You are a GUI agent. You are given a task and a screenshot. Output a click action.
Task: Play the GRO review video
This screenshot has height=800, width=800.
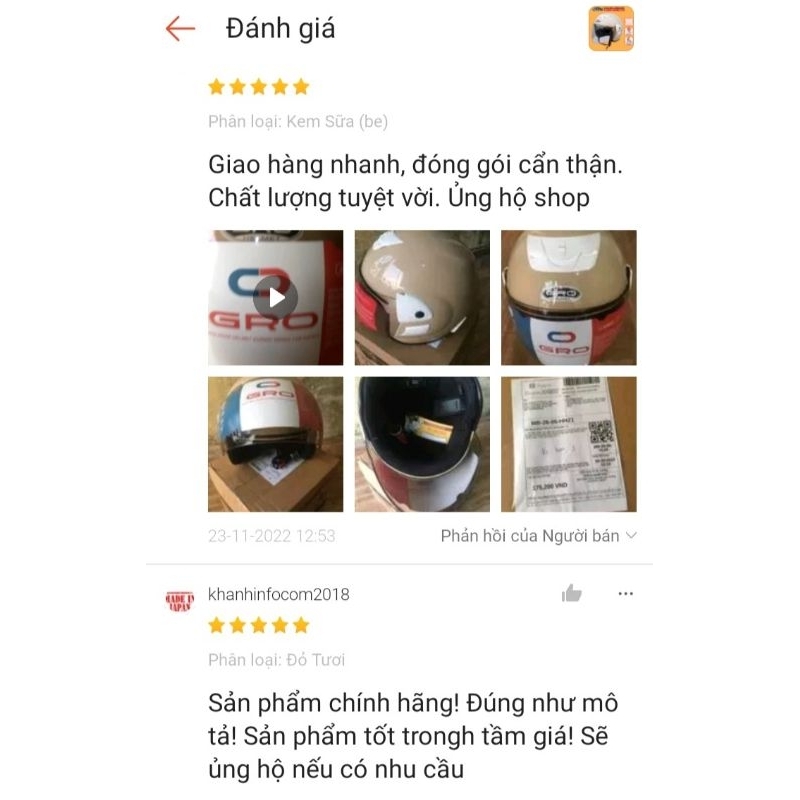(276, 297)
